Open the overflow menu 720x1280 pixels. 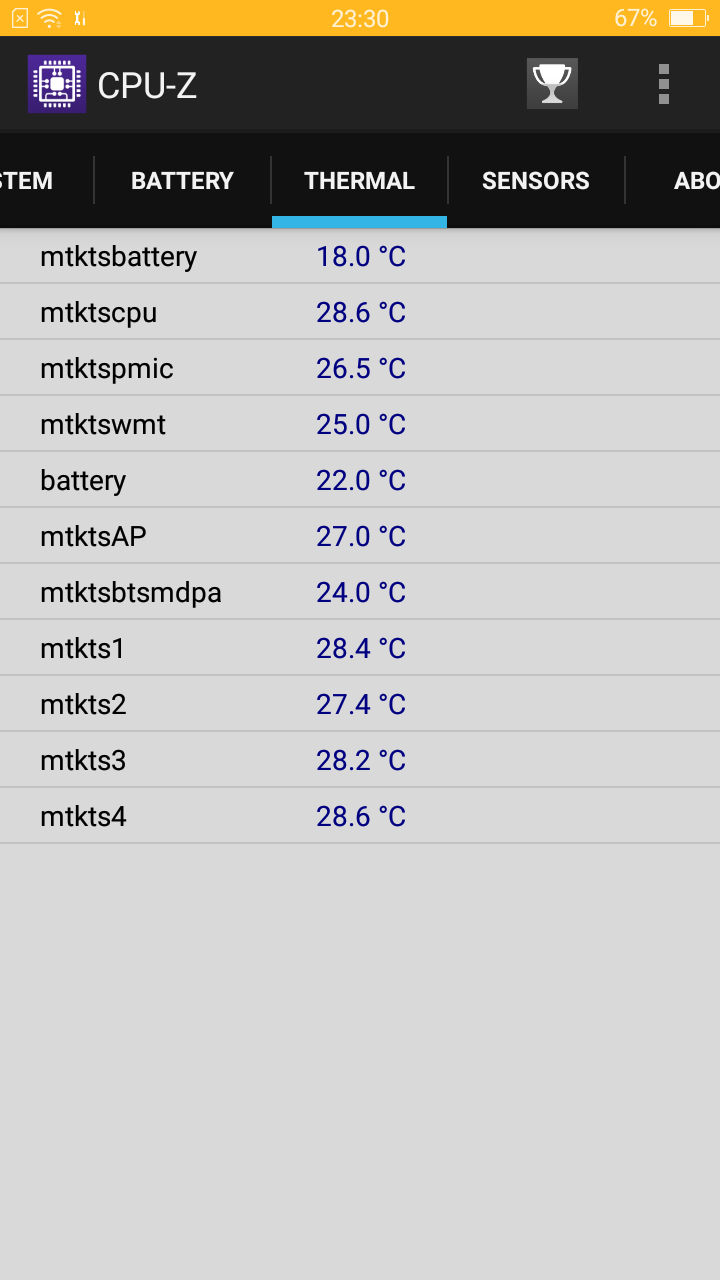click(663, 84)
